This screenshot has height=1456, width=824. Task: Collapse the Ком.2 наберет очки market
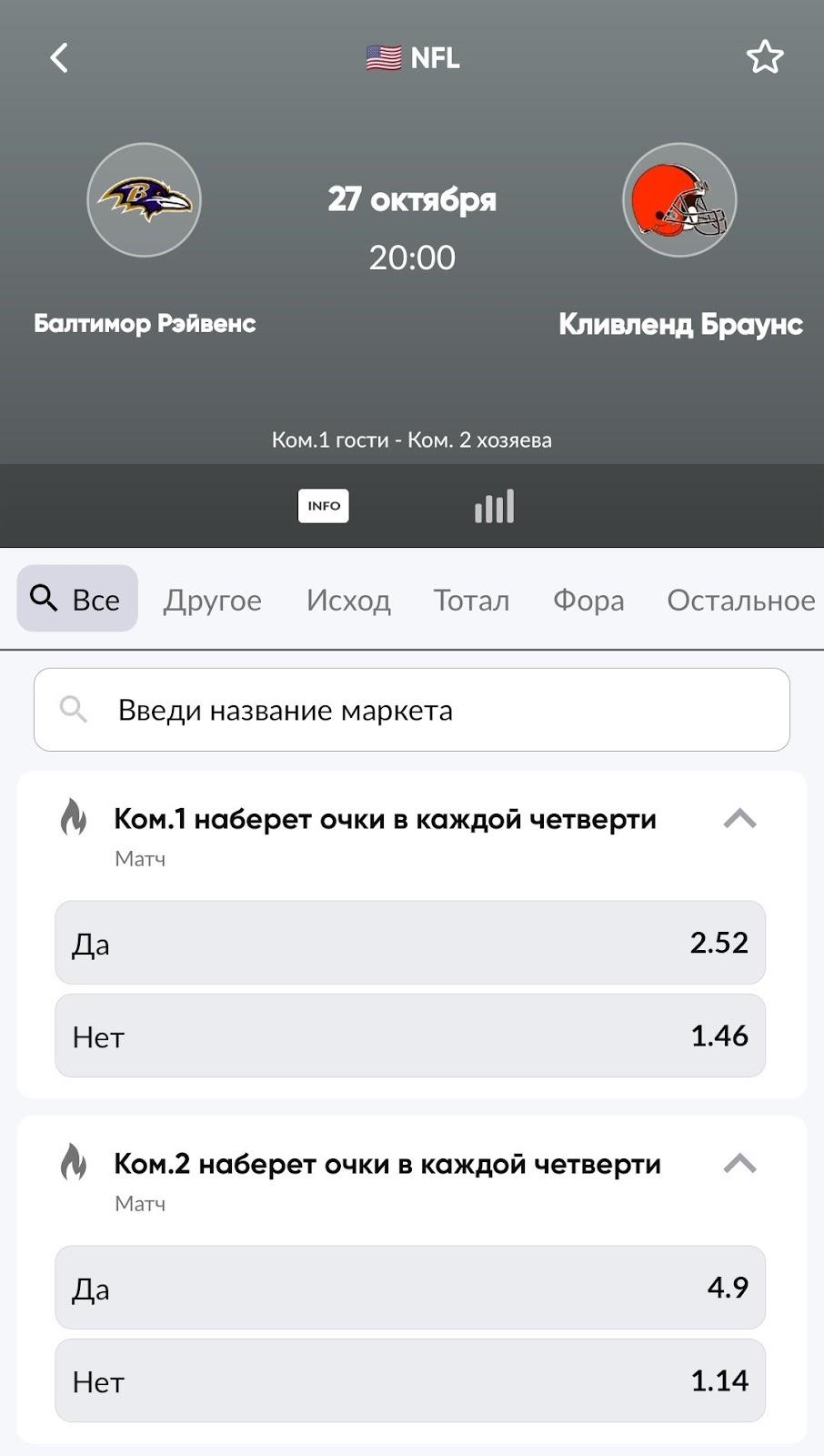coord(739,1164)
